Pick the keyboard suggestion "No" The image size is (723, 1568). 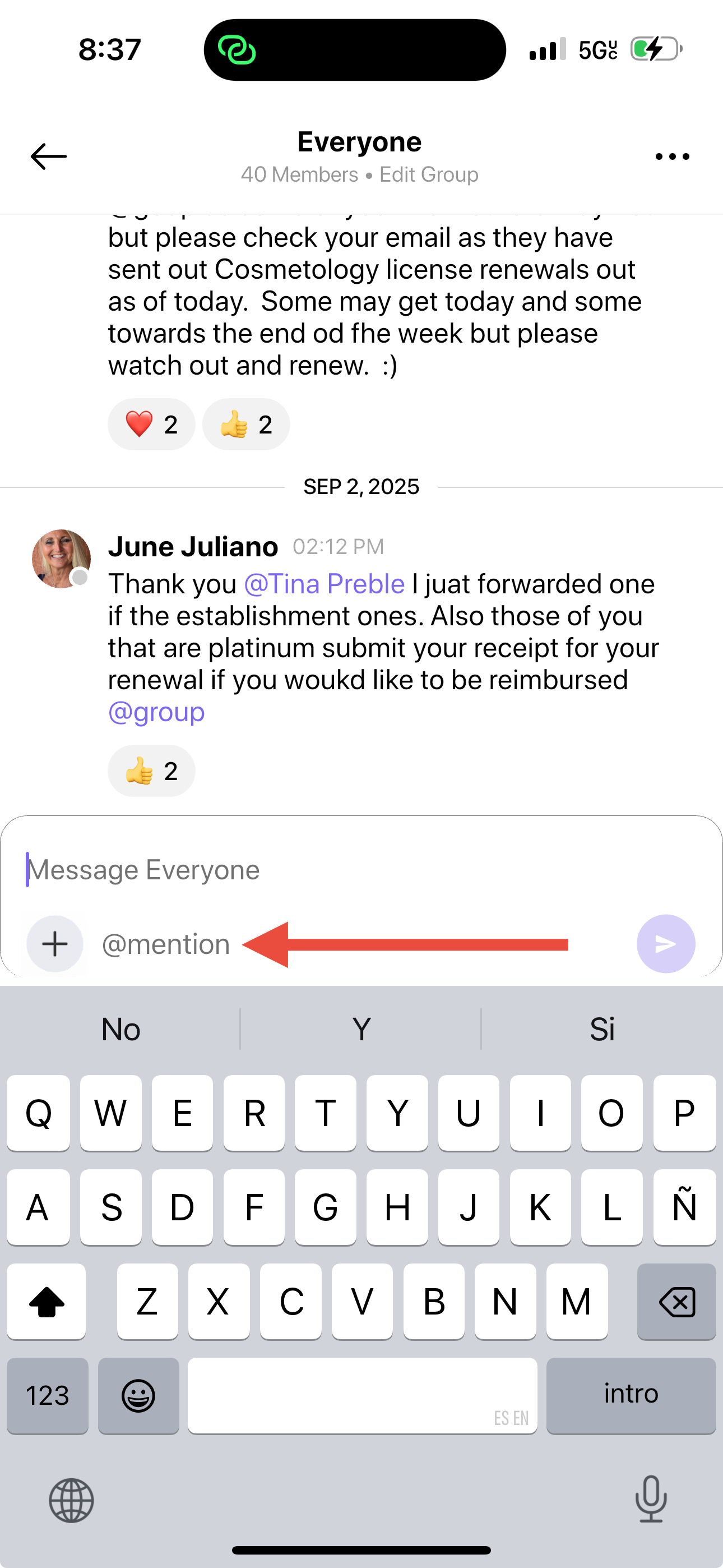(121, 1029)
